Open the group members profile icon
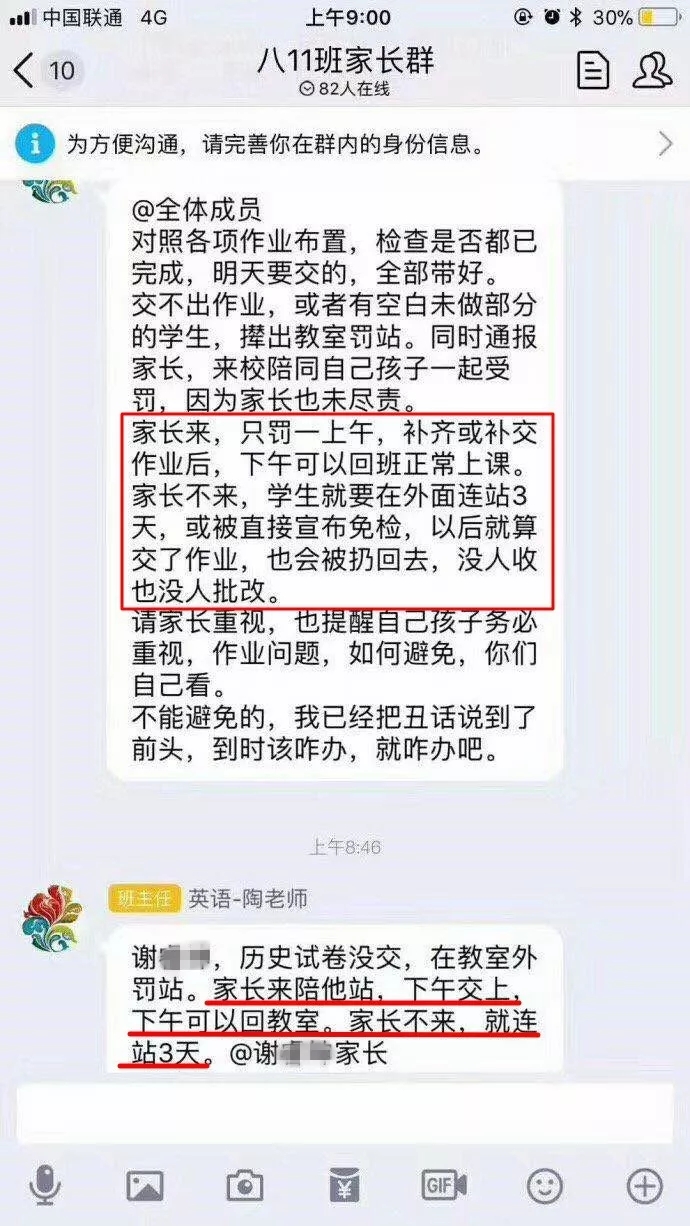This screenshot has height=1226, width=690. [x=652, y=71]
